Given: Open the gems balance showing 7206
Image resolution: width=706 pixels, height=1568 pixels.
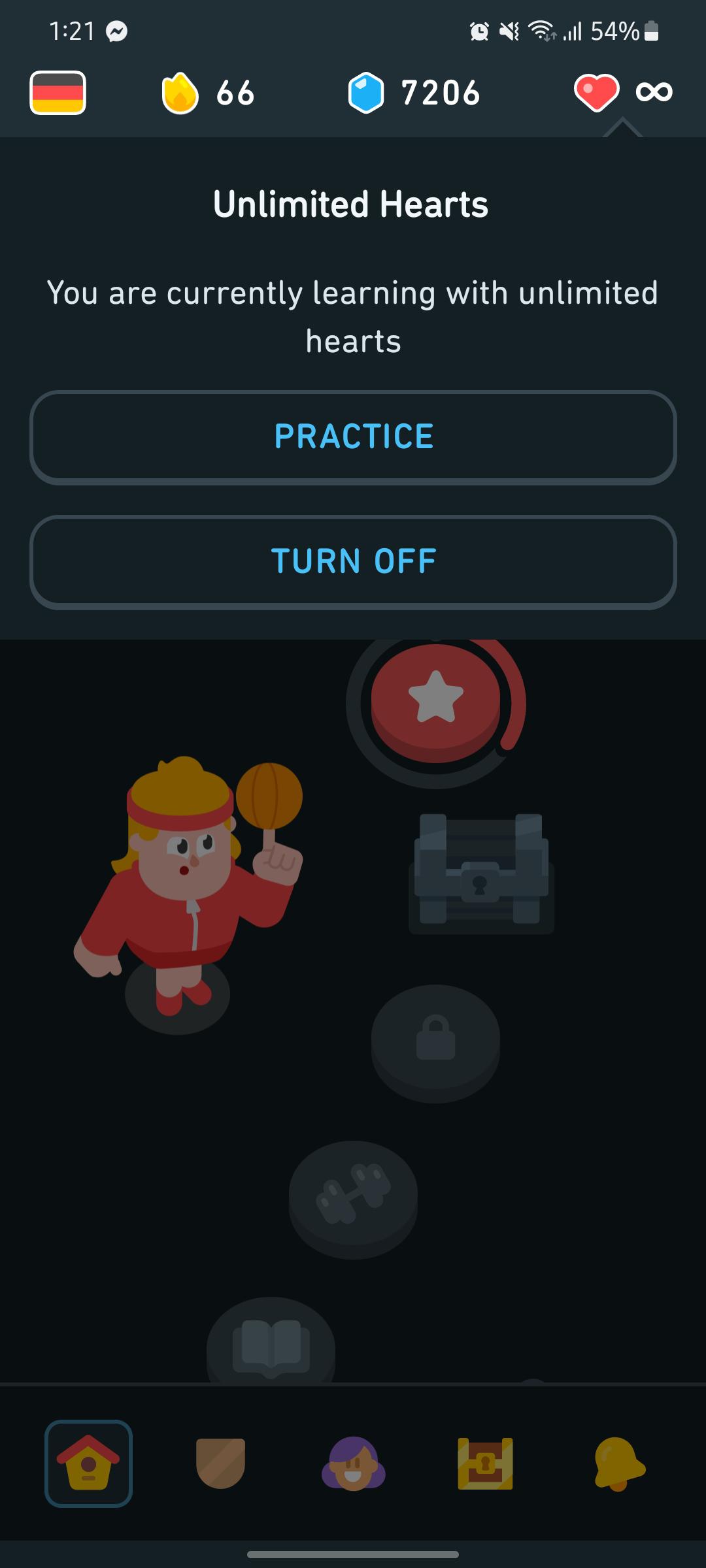Looking at the screenshot, I should pyautogui.click(x=414, y=93).
